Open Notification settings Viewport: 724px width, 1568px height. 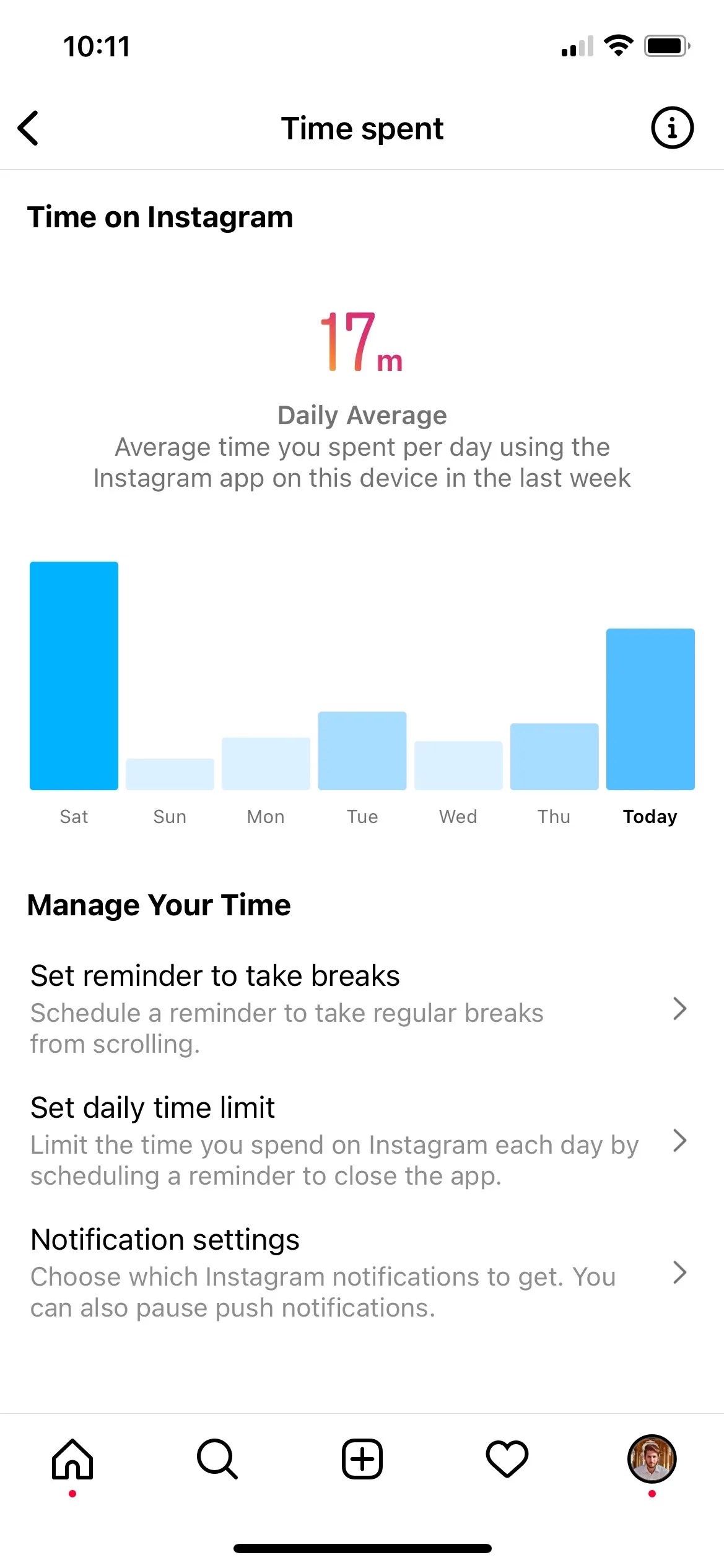[248, 1240]
